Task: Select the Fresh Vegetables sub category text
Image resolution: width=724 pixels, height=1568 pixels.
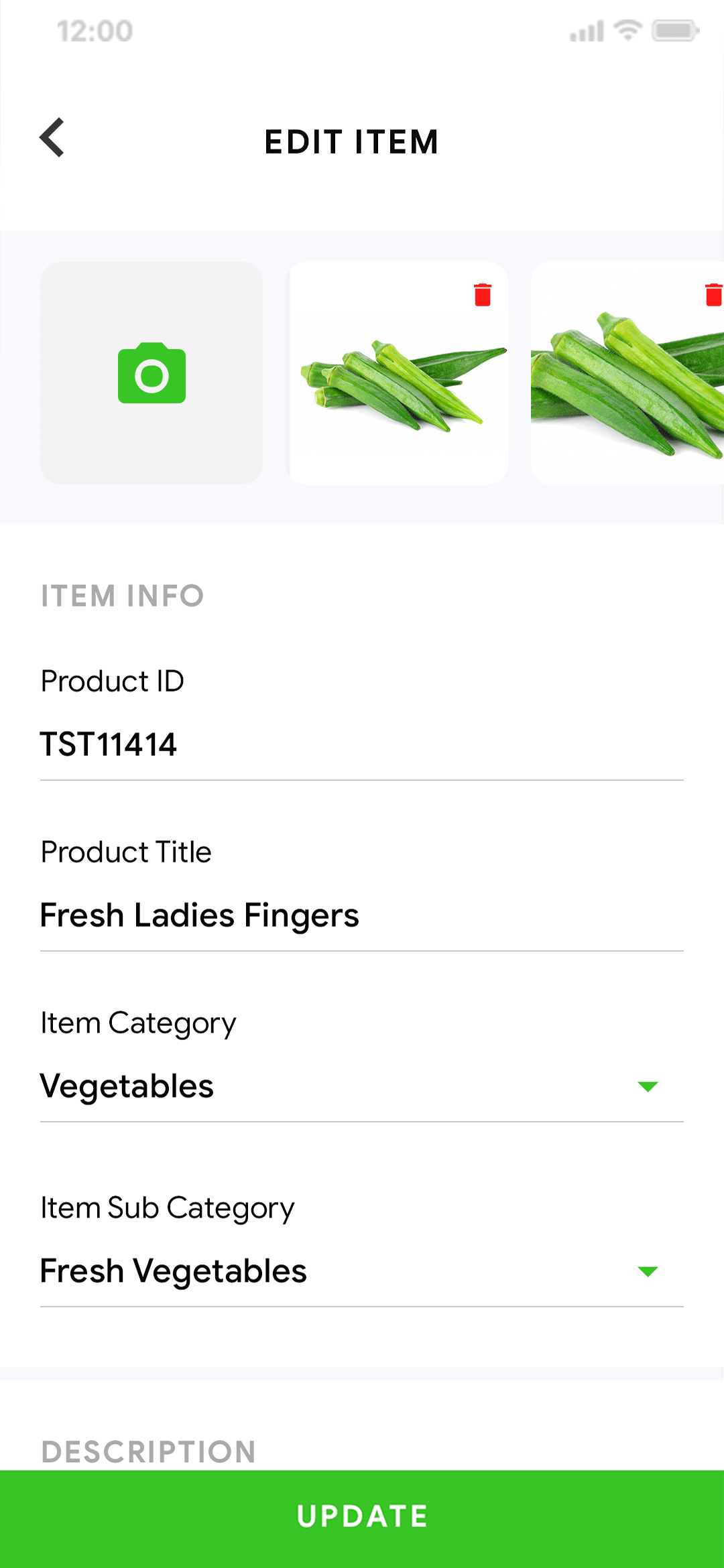Action: pos(173,1270)
